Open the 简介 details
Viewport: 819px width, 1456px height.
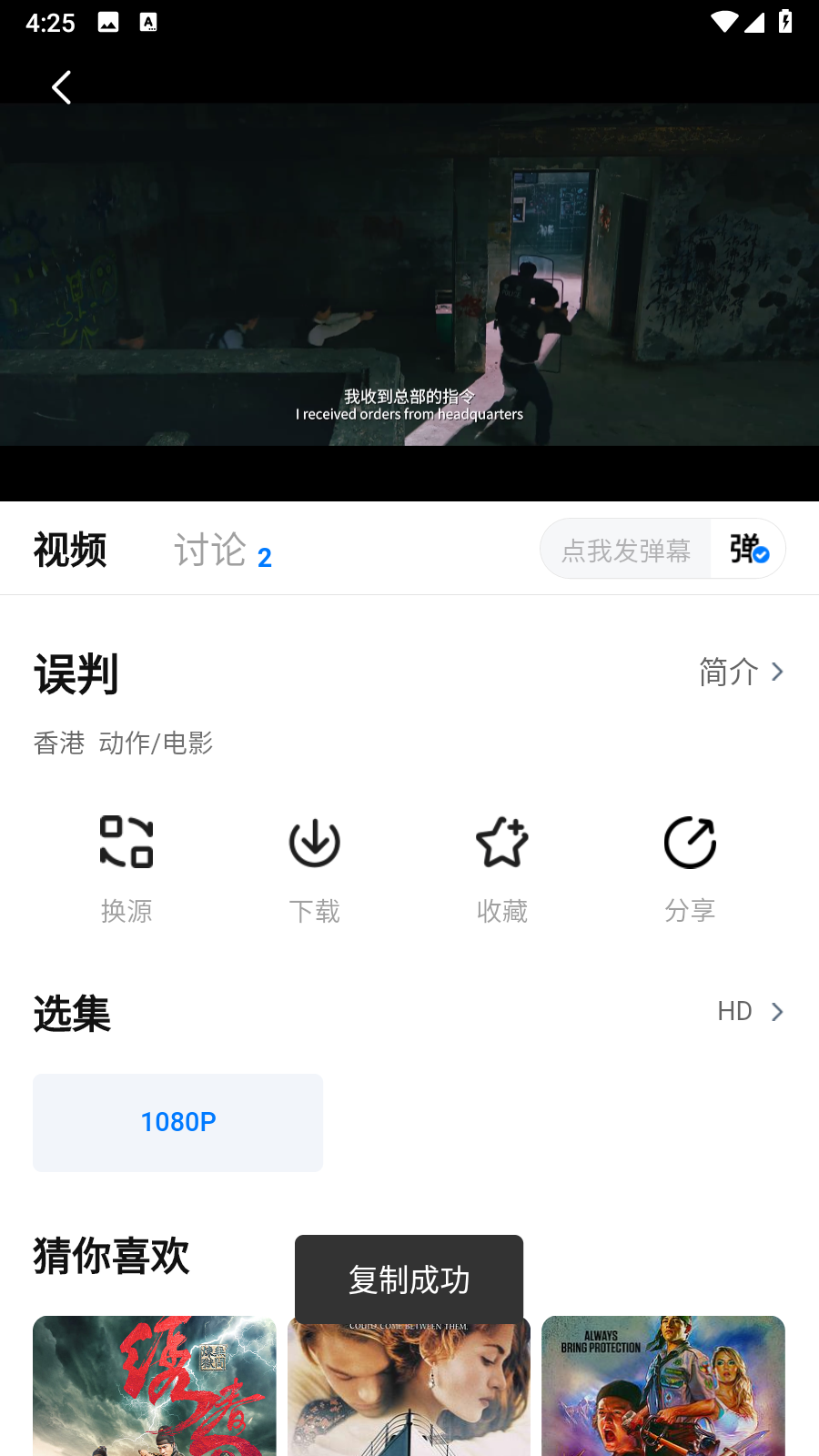tap(741, 672)
